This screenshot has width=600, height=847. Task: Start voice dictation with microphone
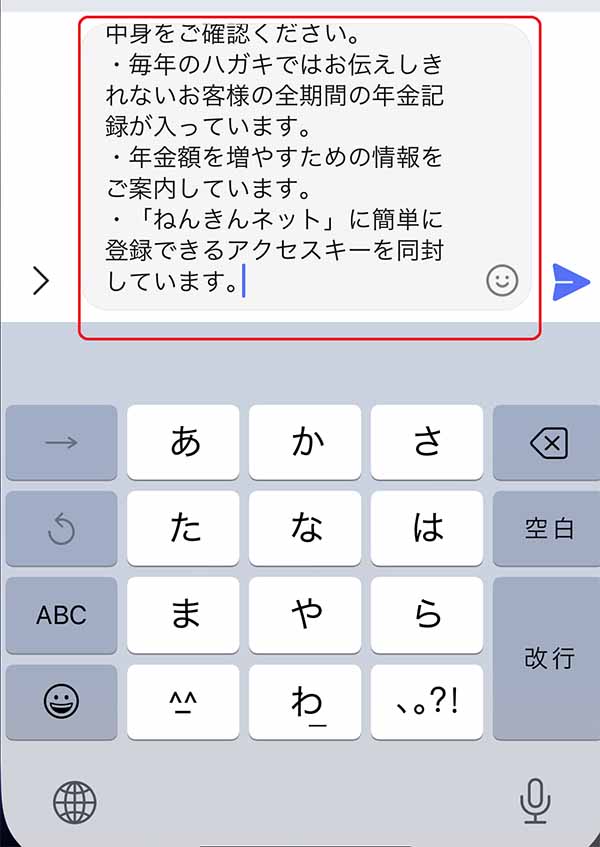point(535,800)
